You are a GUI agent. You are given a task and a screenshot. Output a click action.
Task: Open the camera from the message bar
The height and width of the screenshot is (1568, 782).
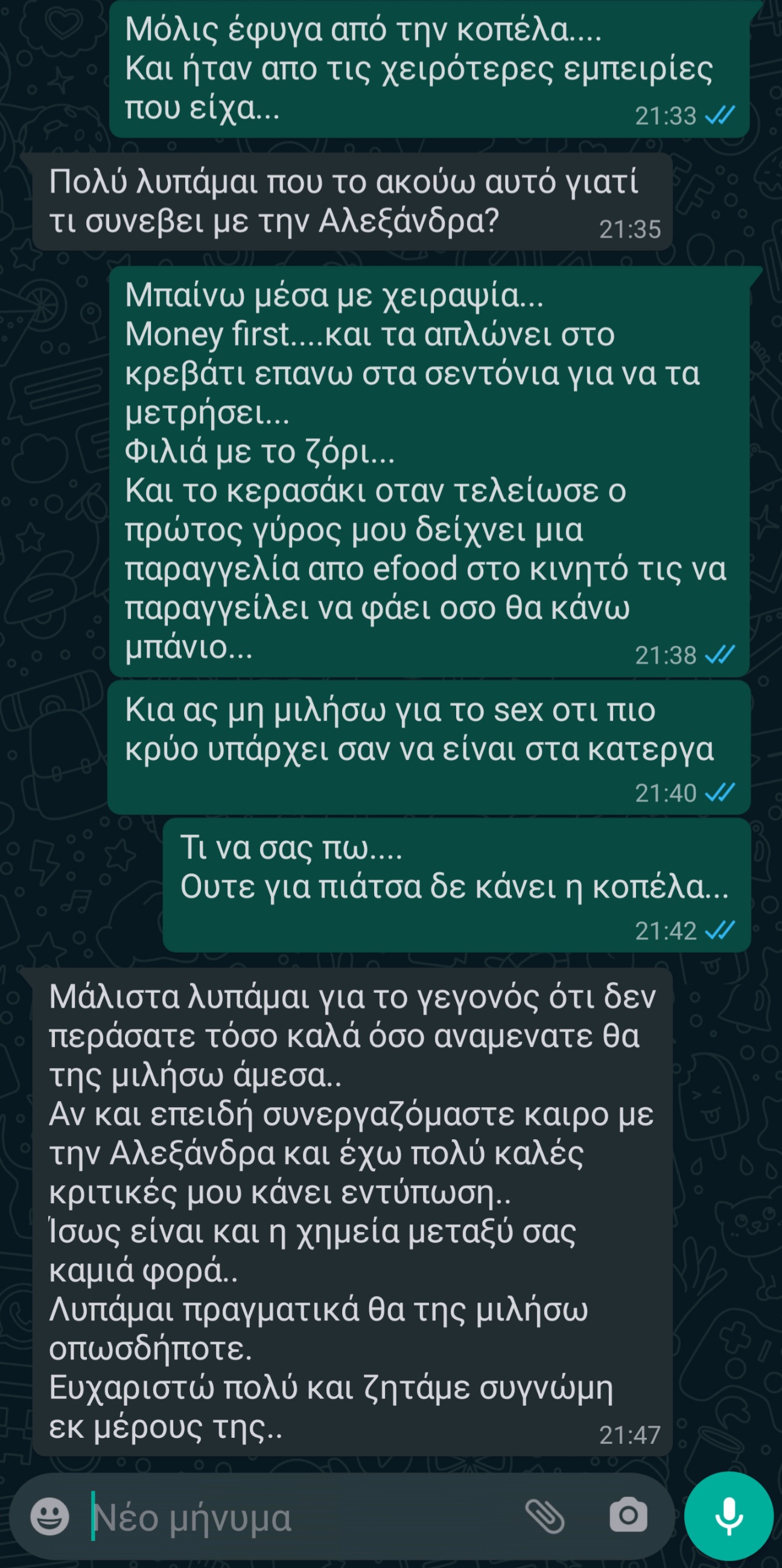(628, 1514)
